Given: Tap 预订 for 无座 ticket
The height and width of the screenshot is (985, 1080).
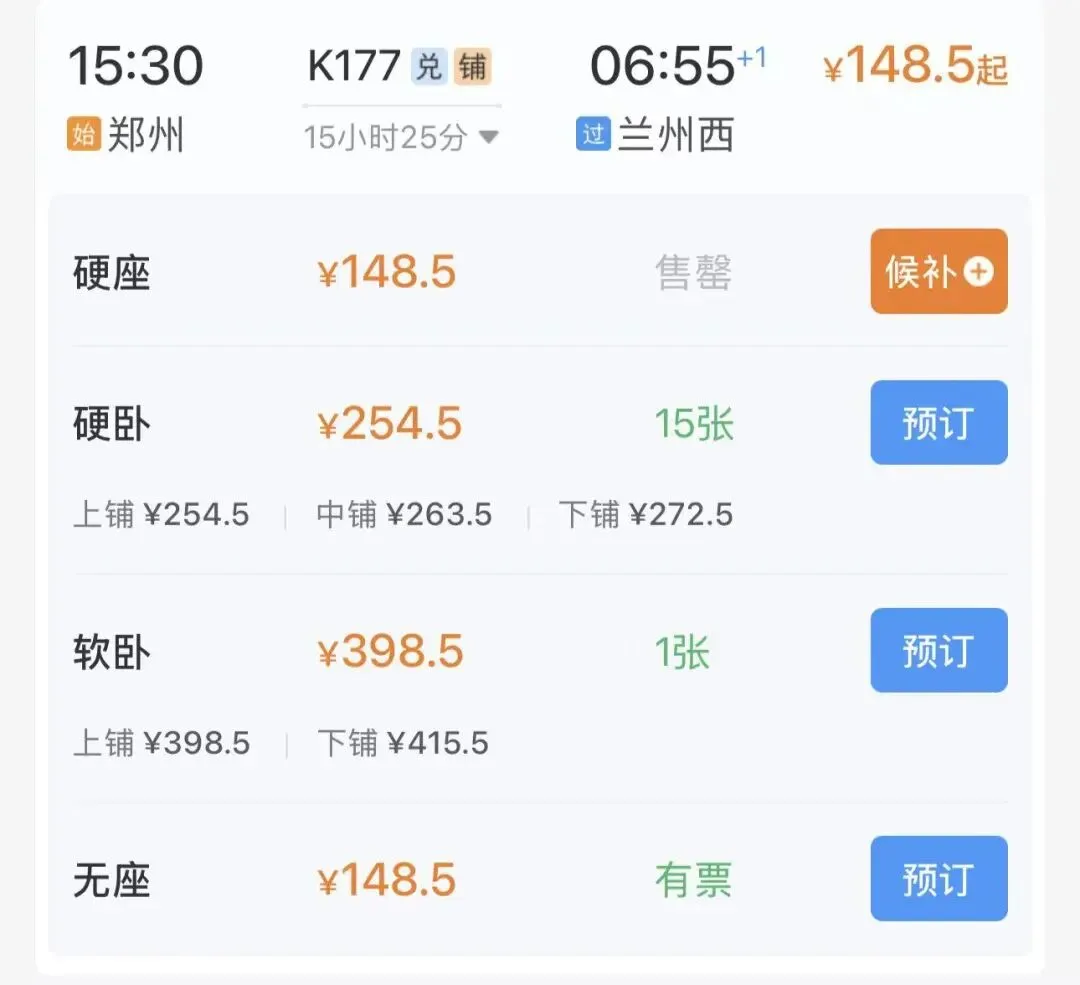Looking at the screenshot, I should (938, 879).
